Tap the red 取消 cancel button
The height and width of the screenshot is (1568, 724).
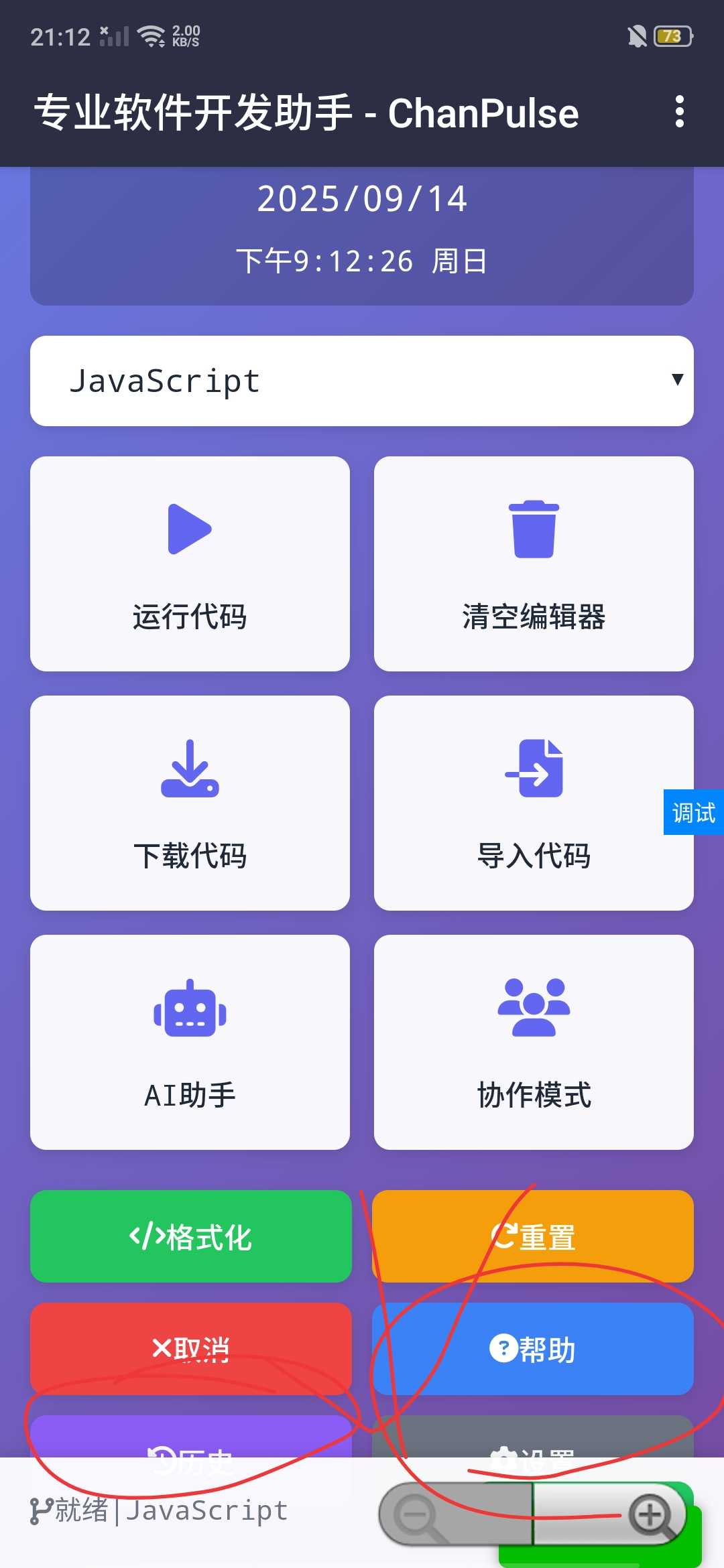pos(191,1349)
